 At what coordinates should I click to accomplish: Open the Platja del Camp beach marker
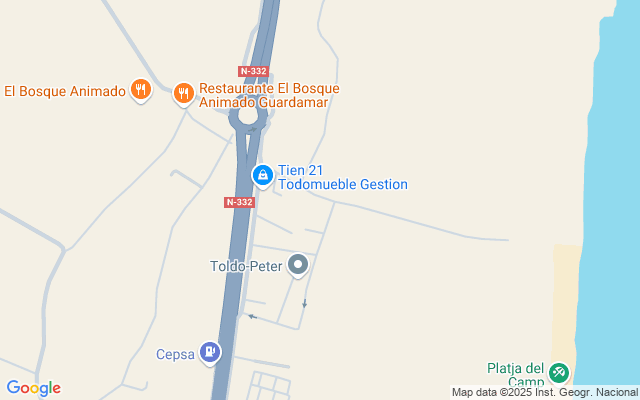(x=559, y=373)
